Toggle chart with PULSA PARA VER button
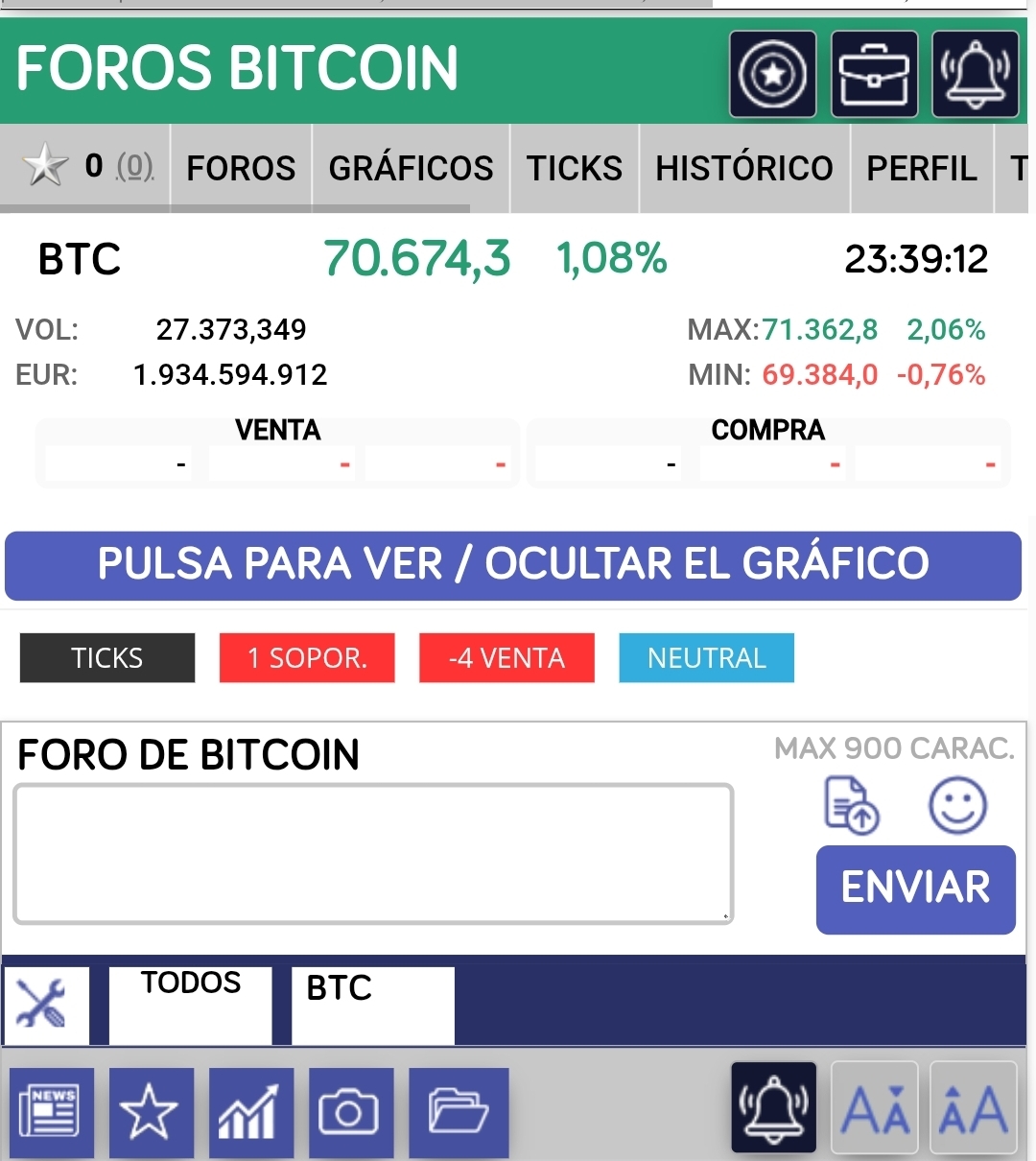Screen dimensions: 1036x1161 click(x=513, y=565)
